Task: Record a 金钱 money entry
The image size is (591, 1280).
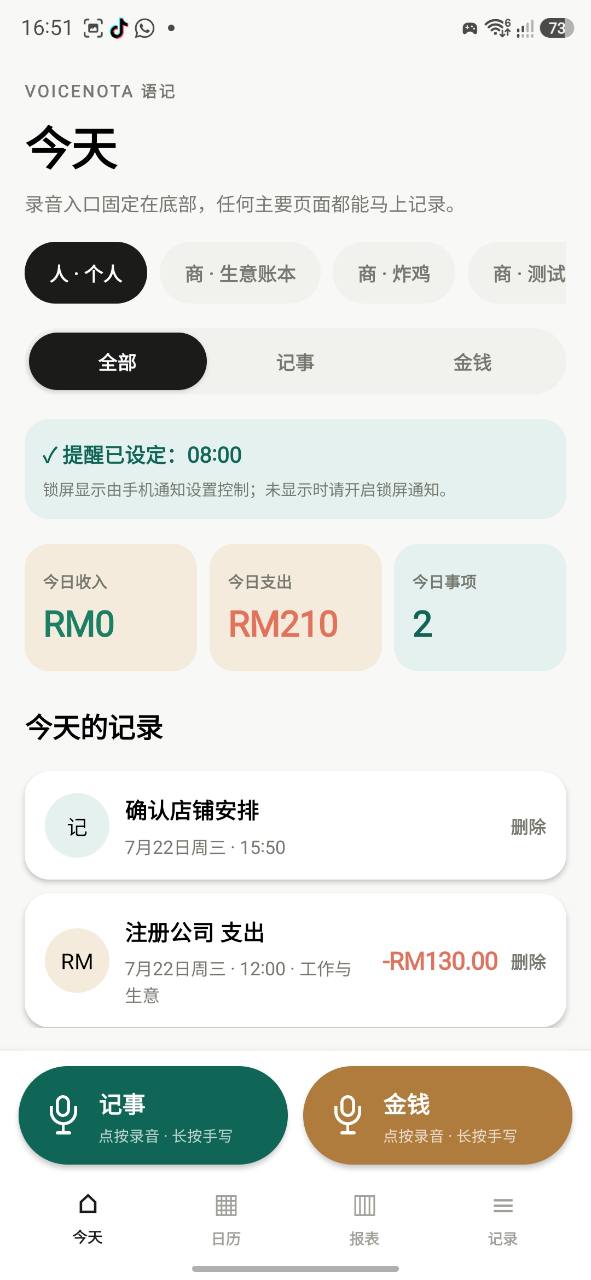Action: (x=437, y=1115)
